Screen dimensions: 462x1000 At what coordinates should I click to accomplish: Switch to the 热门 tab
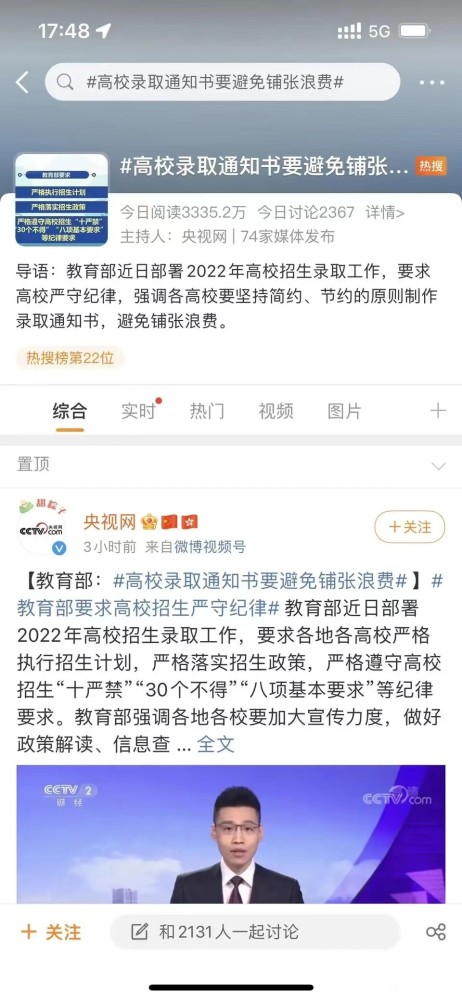click(x=207, y=411)
